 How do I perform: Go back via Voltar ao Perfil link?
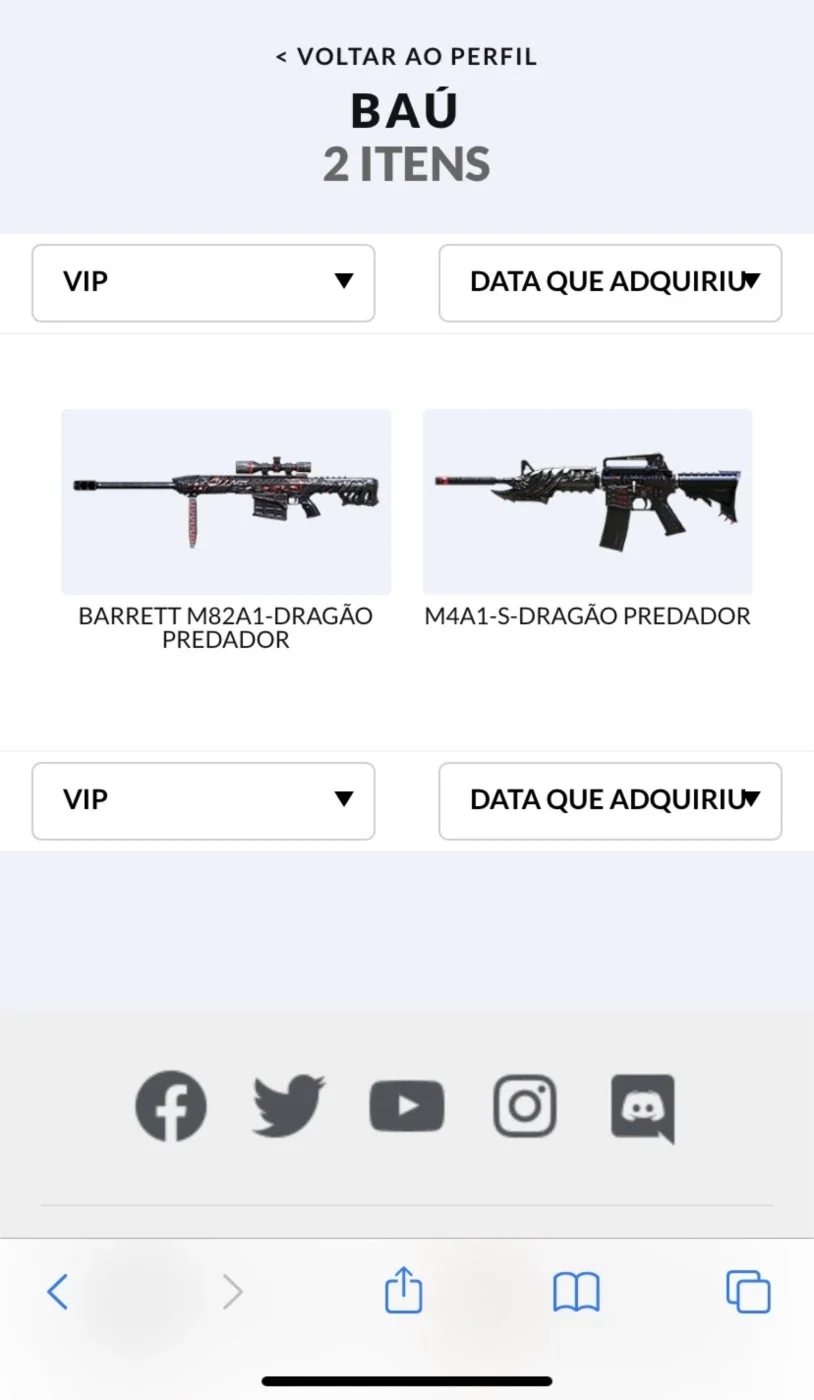[406, 57]
